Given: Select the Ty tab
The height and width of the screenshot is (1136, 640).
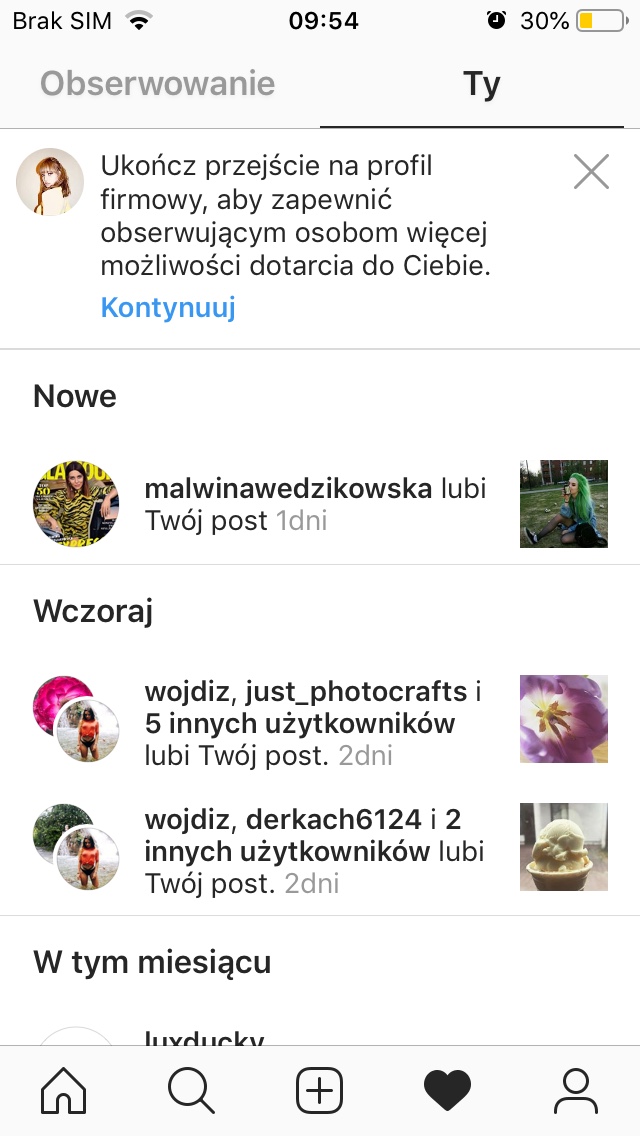Looking at the screenshot, I should 481,84.
